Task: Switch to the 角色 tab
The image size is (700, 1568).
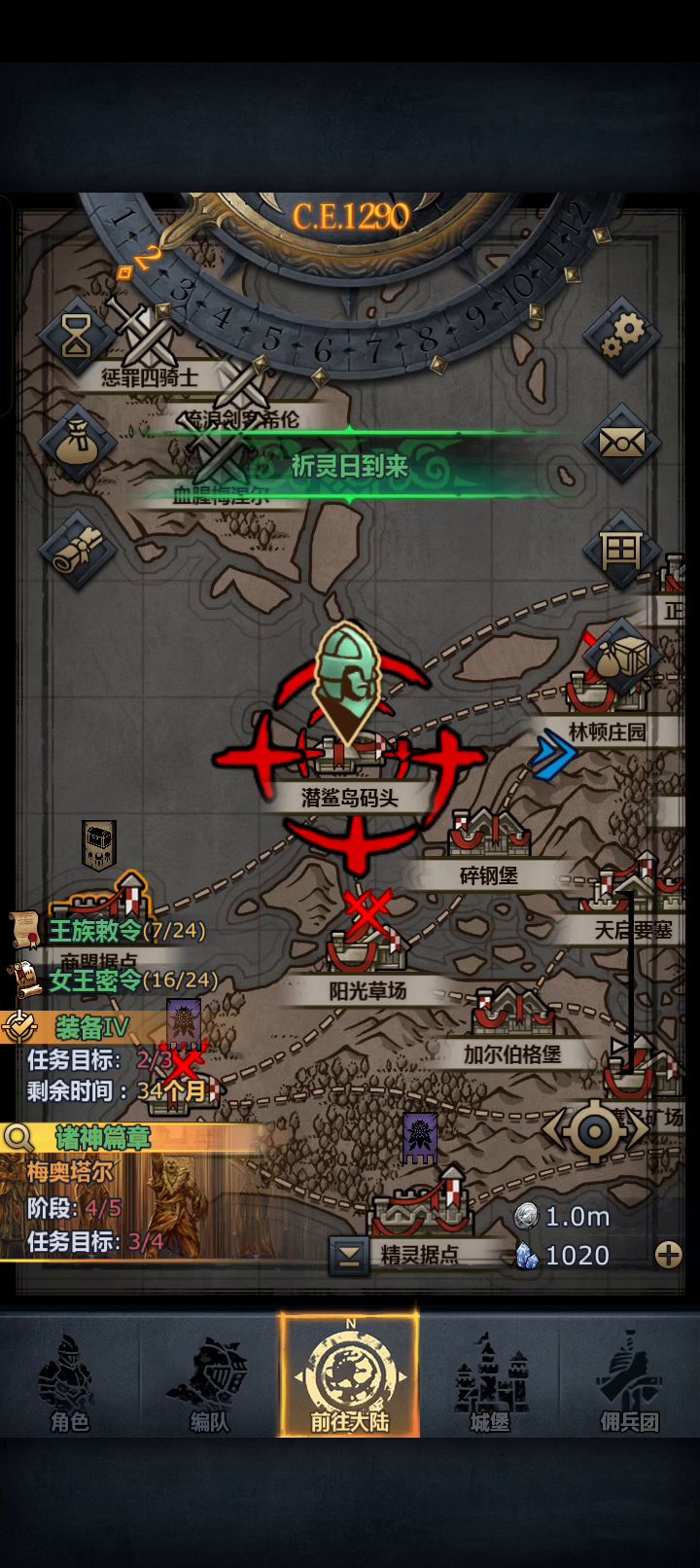Action: click(70, 1376)
